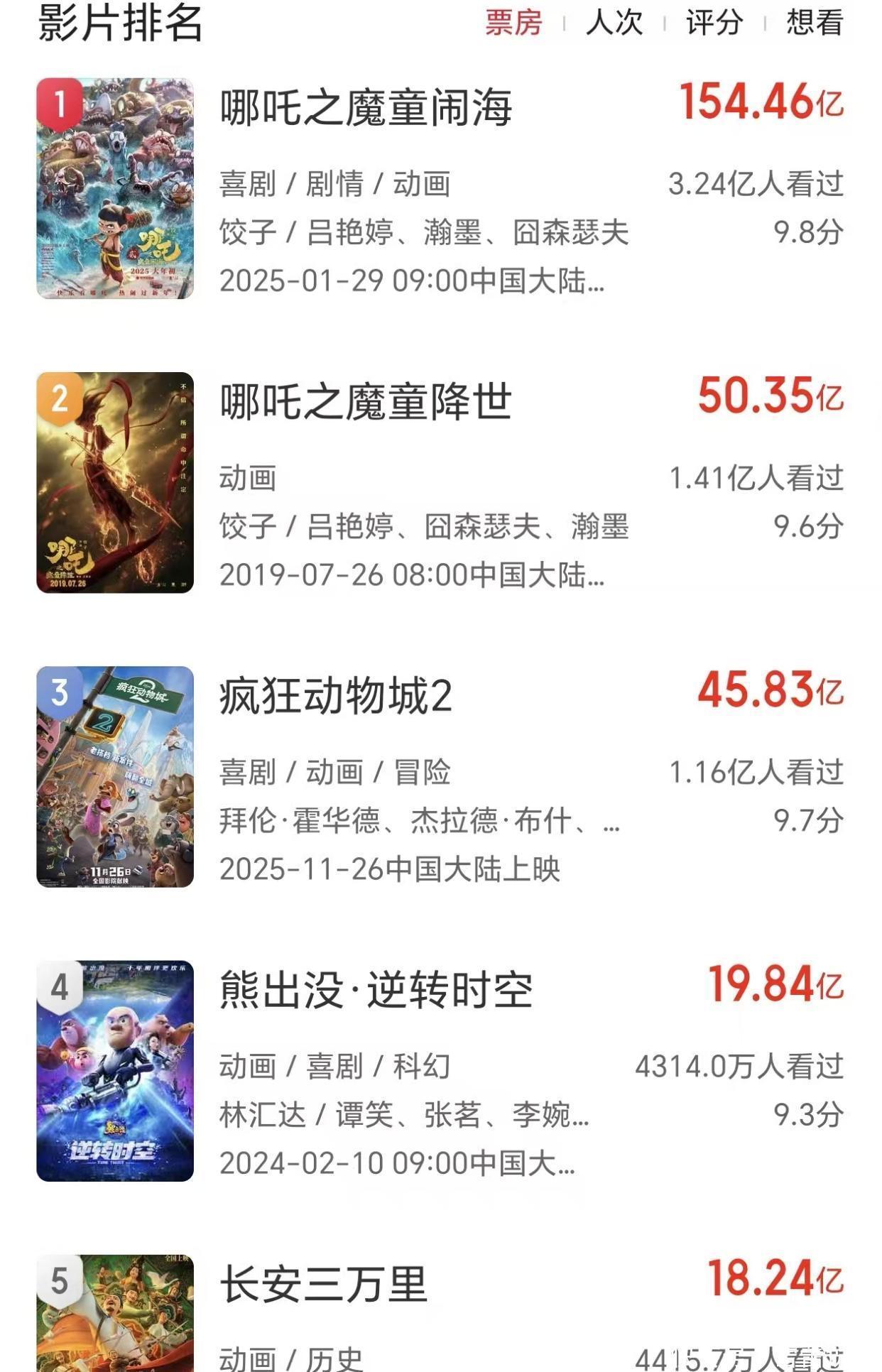Show the 想看 ranking tab
Image resolution: width=882 pixels, height=1372 pixels.
point(815,23)
